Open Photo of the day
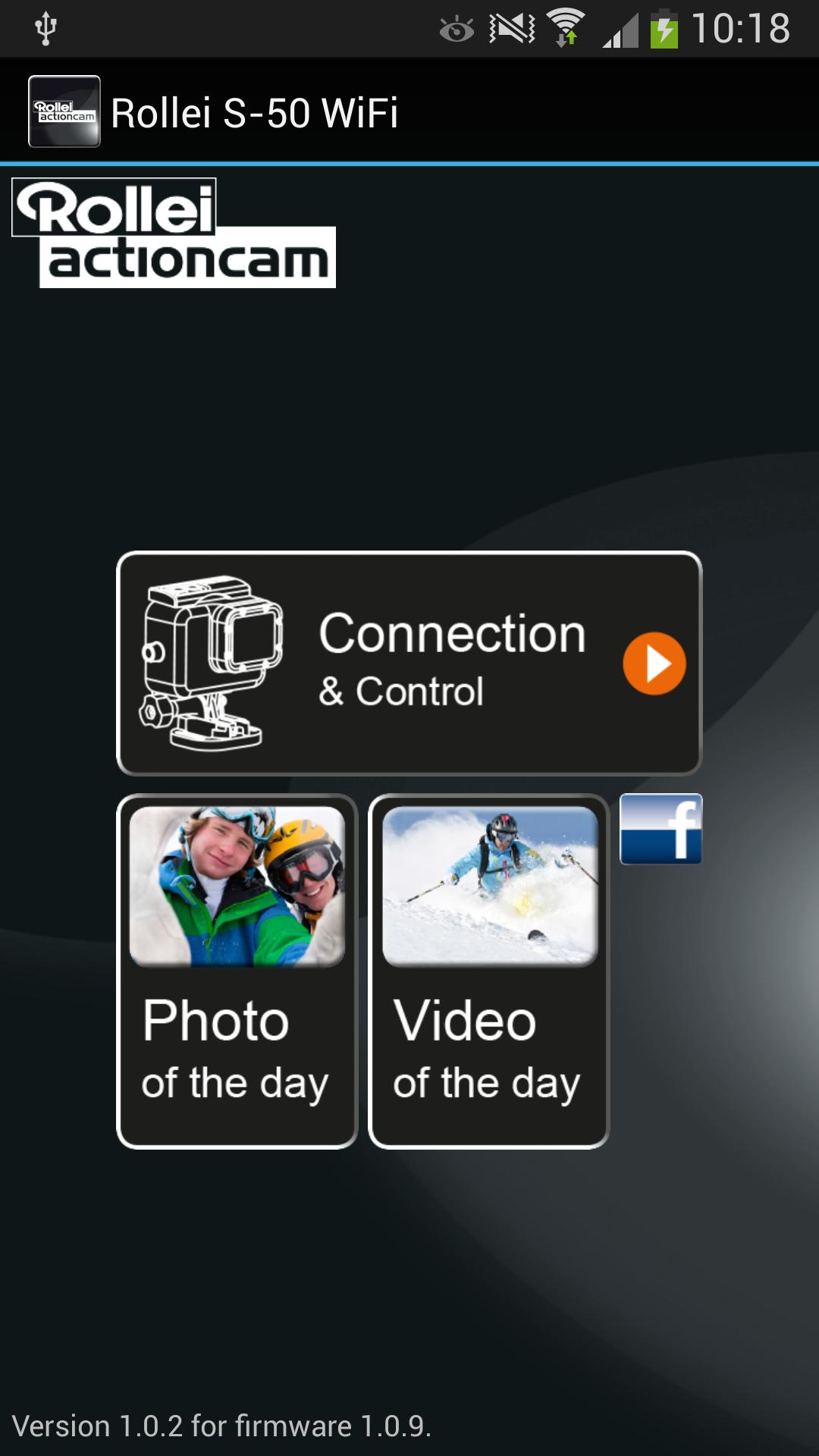Screen dimensions: 819x1456 pyautogui.click(x=237, y=971)
